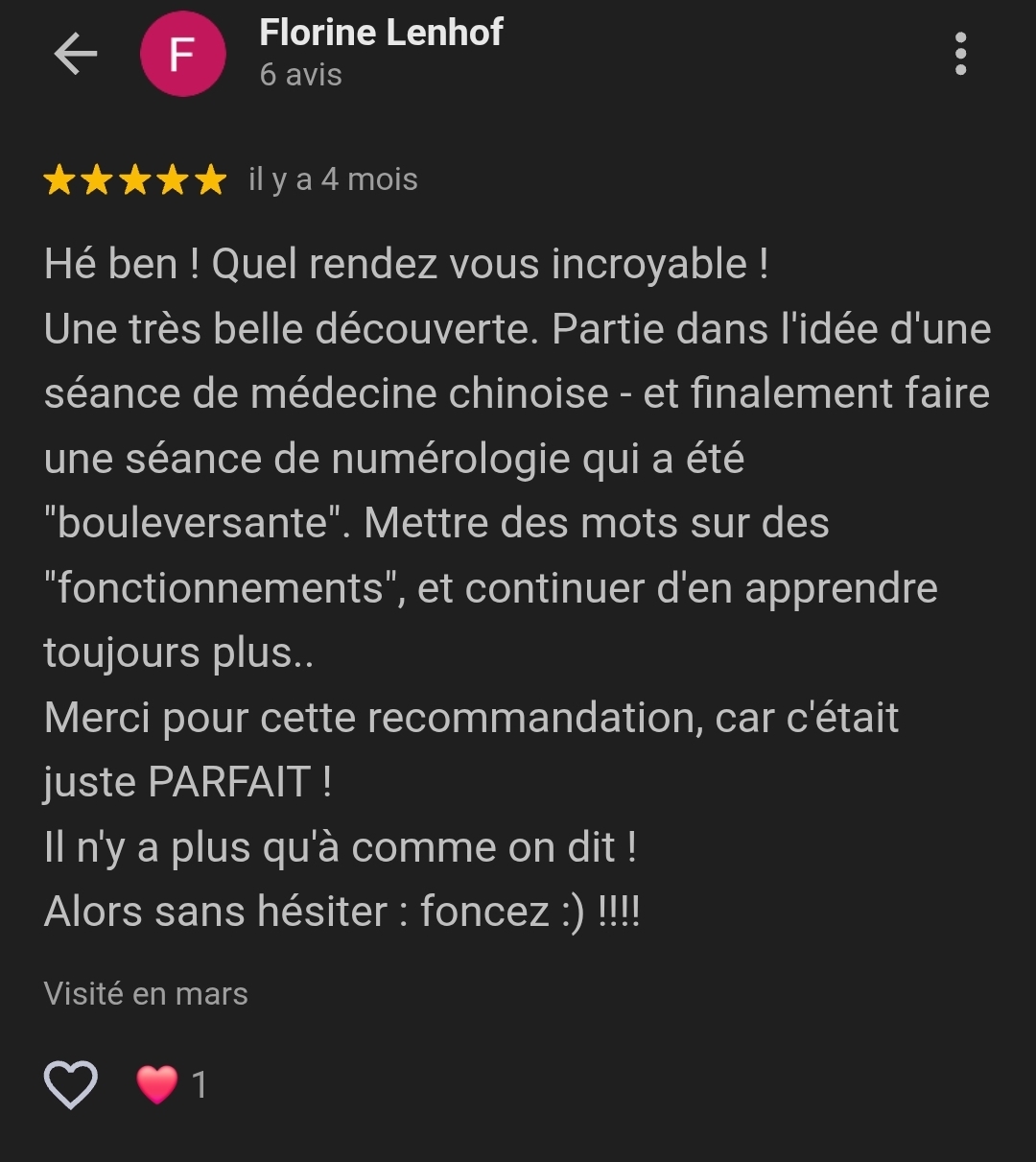Tap the third star in the rating
Image resolution: width=1036 pixels, height=1162 pixels.
pyautogui.click(x=135, y=178)
